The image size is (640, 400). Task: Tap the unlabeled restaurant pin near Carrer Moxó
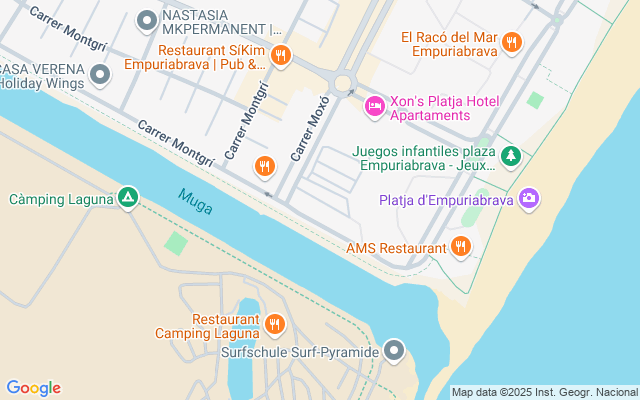[265, 166]
